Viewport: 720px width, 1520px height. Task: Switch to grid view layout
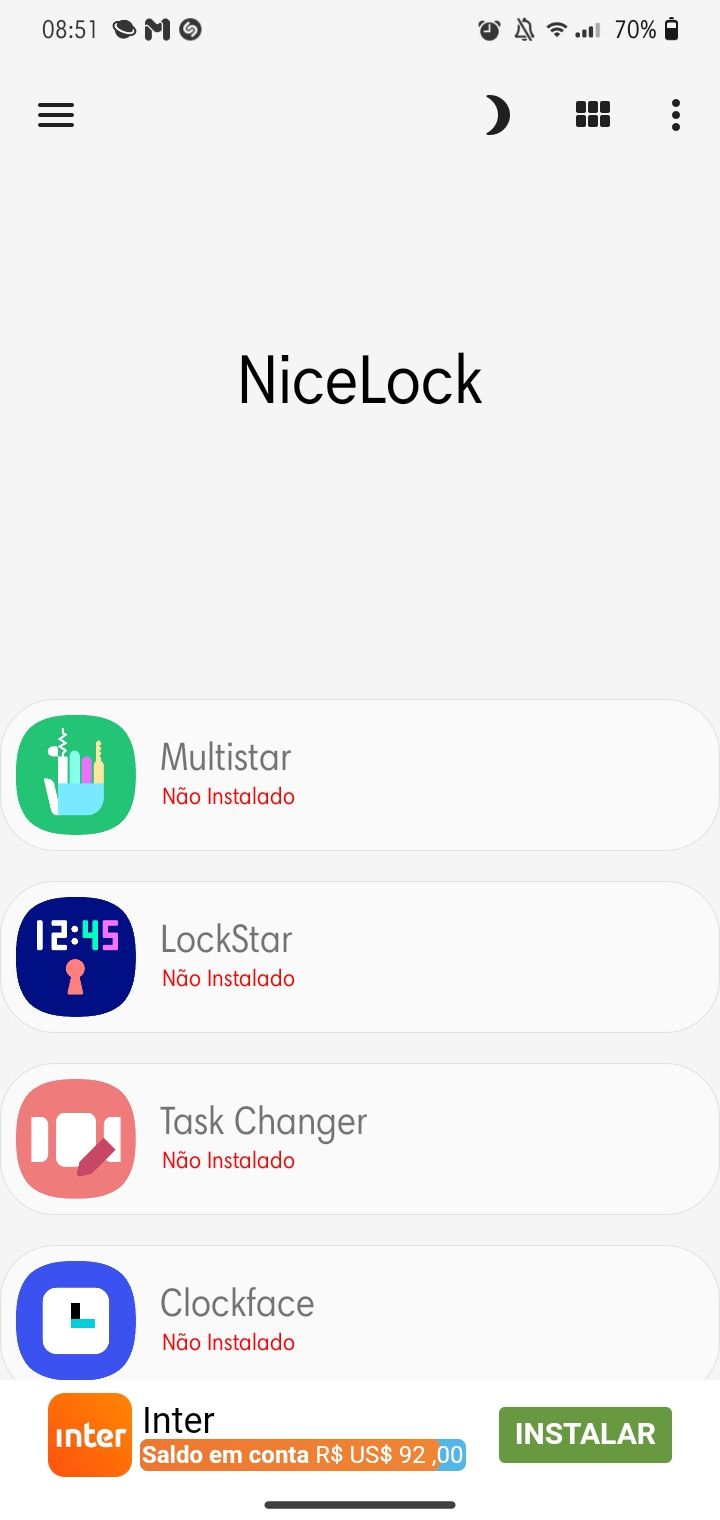point(593,116)
